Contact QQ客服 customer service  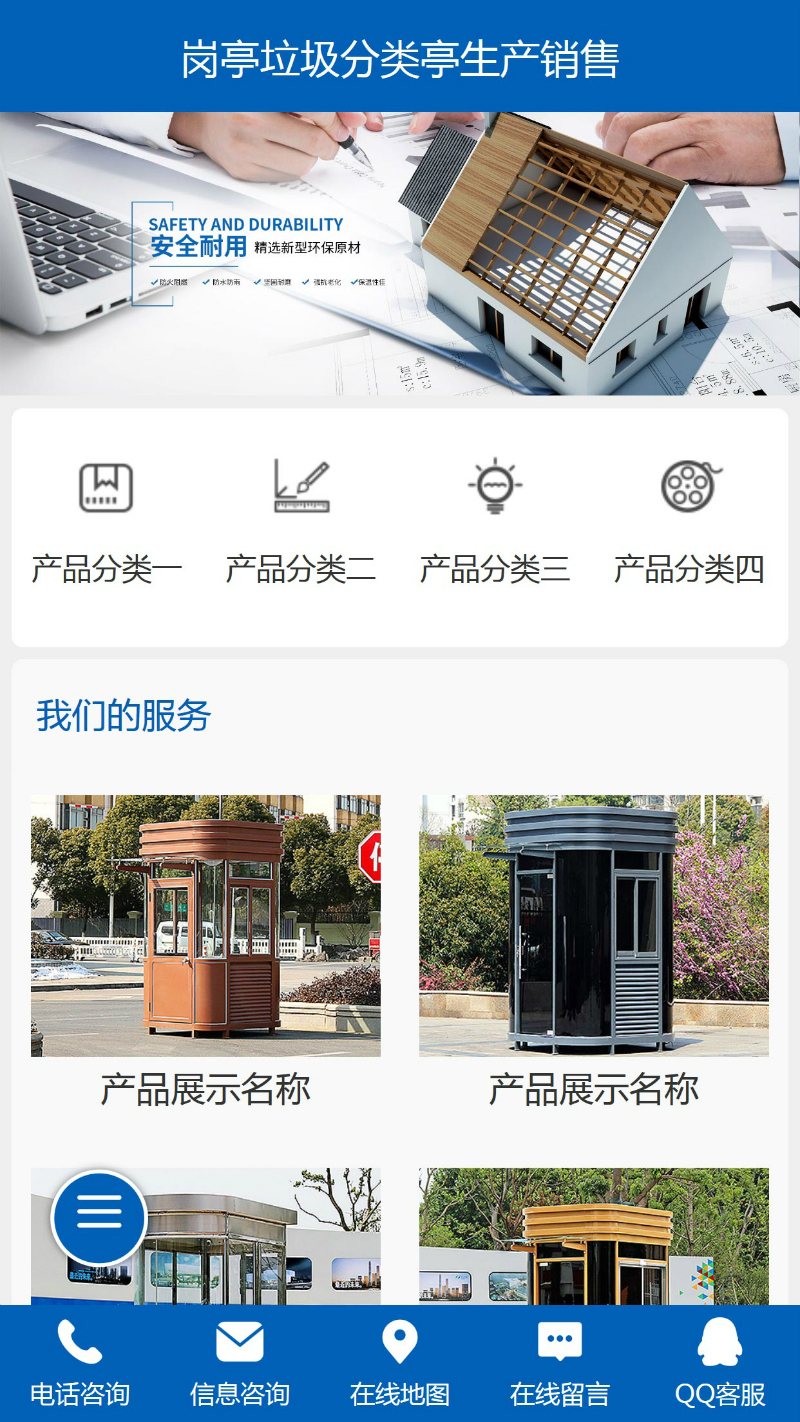click(x=720, y=1363)
